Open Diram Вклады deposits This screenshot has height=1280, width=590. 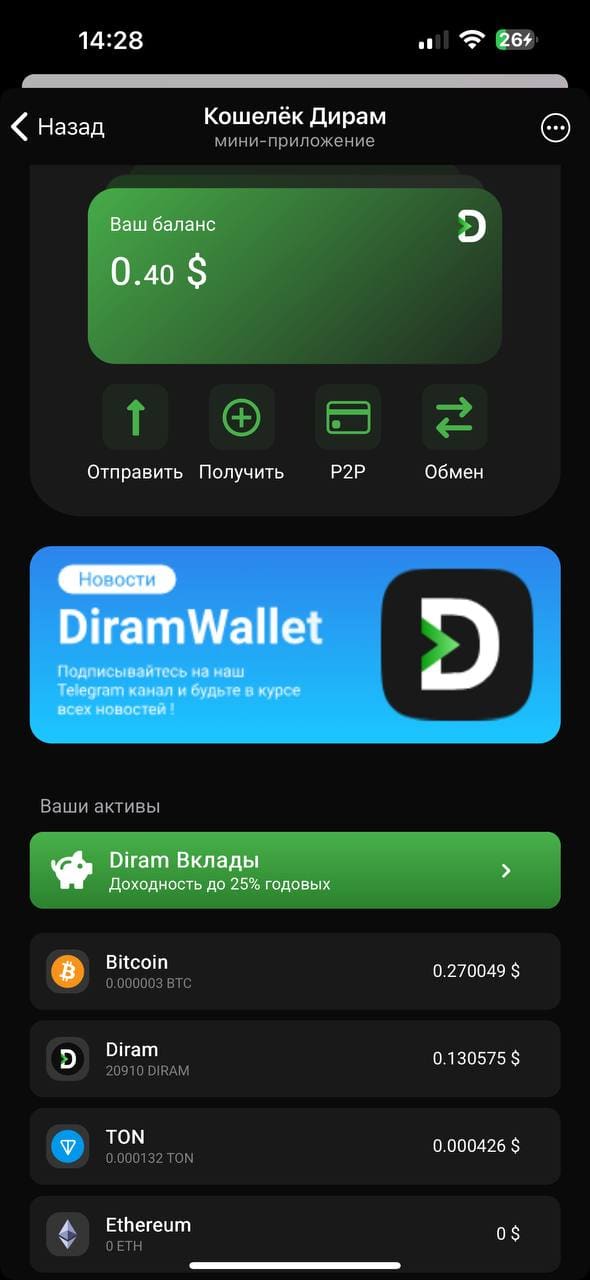click(295, 870)
